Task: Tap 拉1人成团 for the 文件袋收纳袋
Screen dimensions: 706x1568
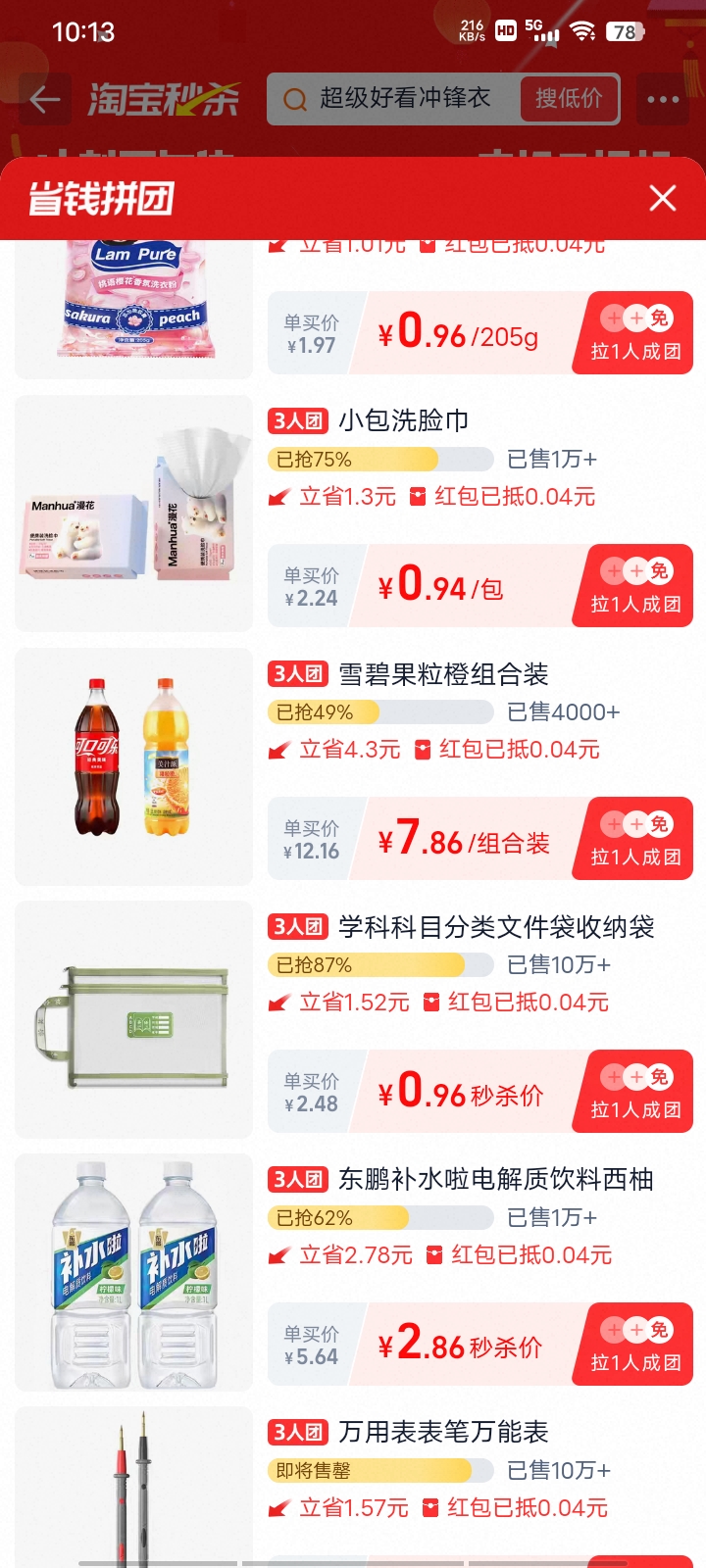Action: (x=635, y=1093)
